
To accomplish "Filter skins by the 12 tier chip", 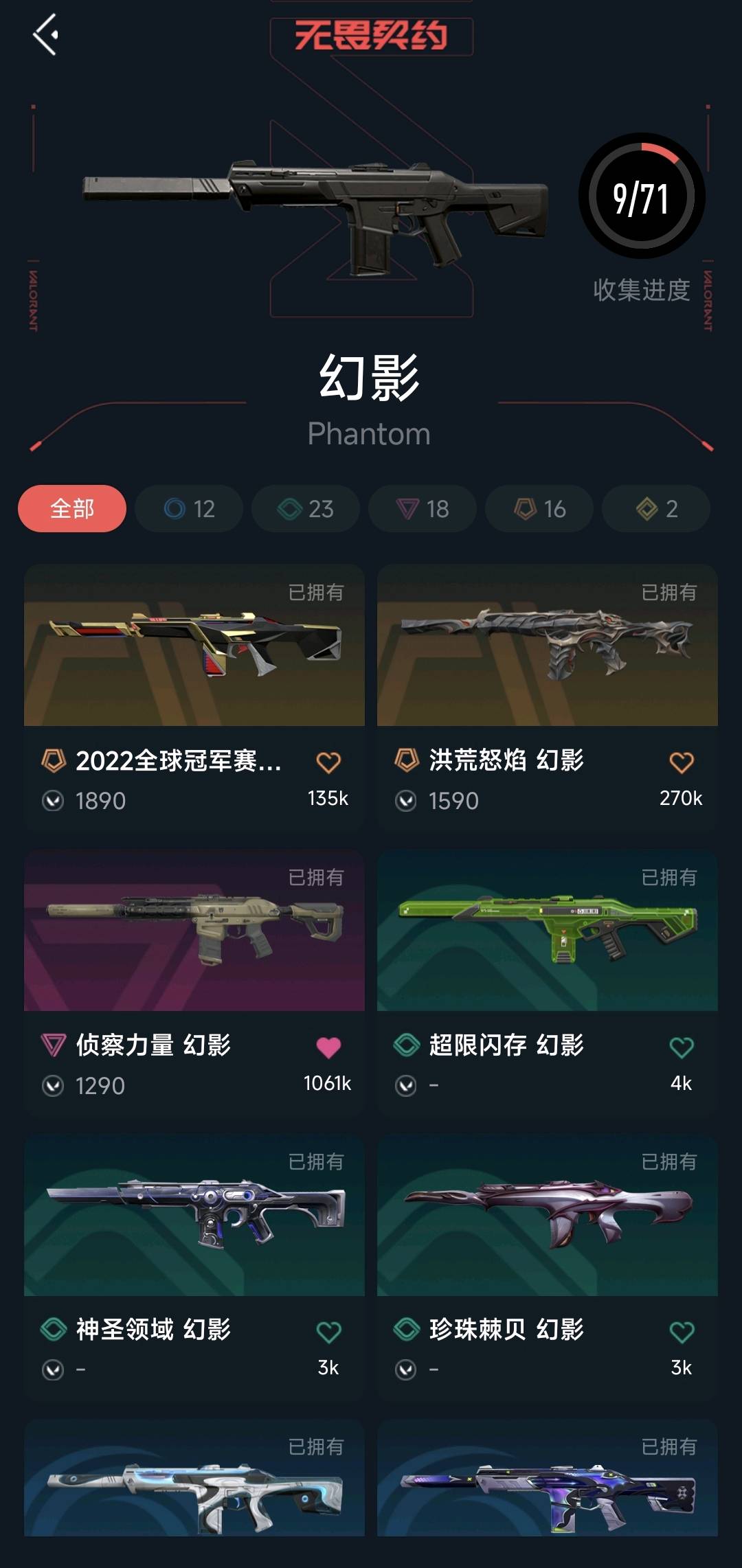I will pyautogui.click(x=189, y=509).
